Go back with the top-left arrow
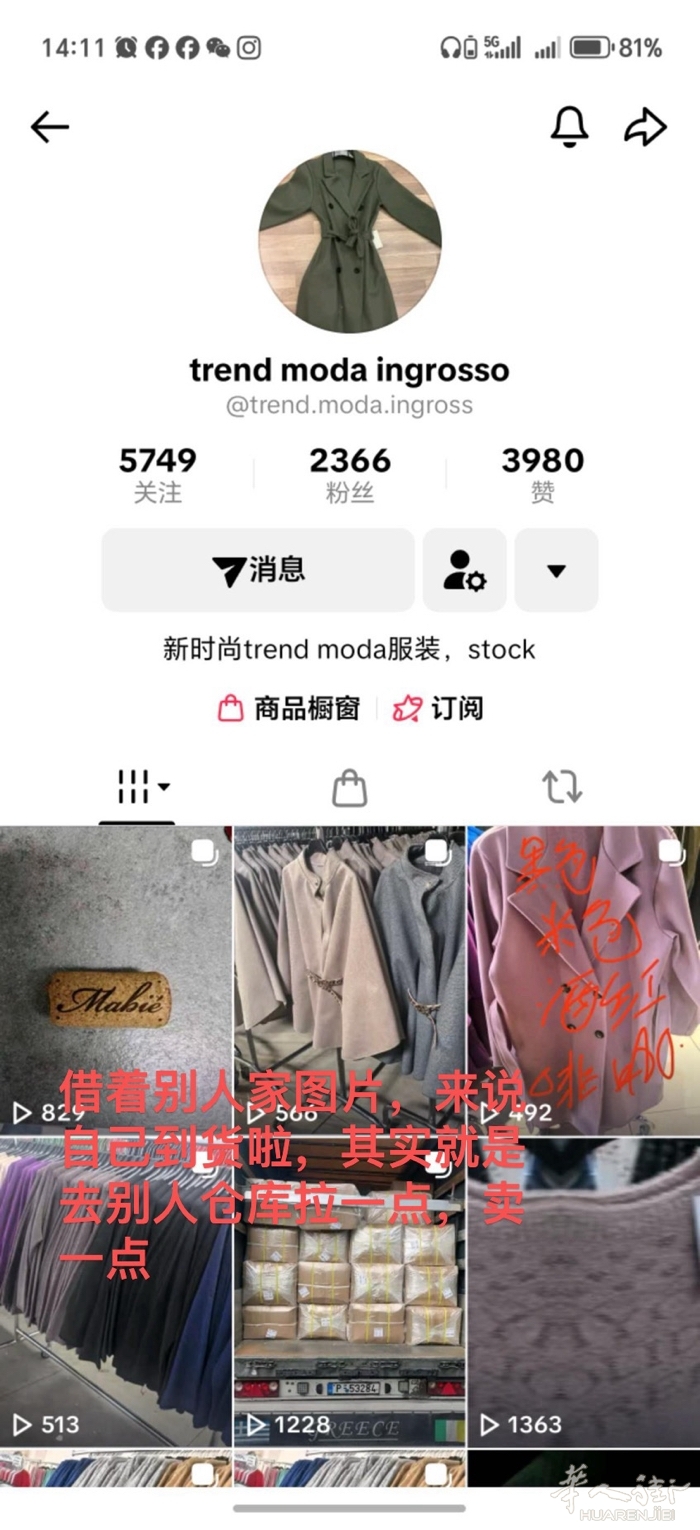This screenshot has width=700, height=1530. tap(49, 127)
